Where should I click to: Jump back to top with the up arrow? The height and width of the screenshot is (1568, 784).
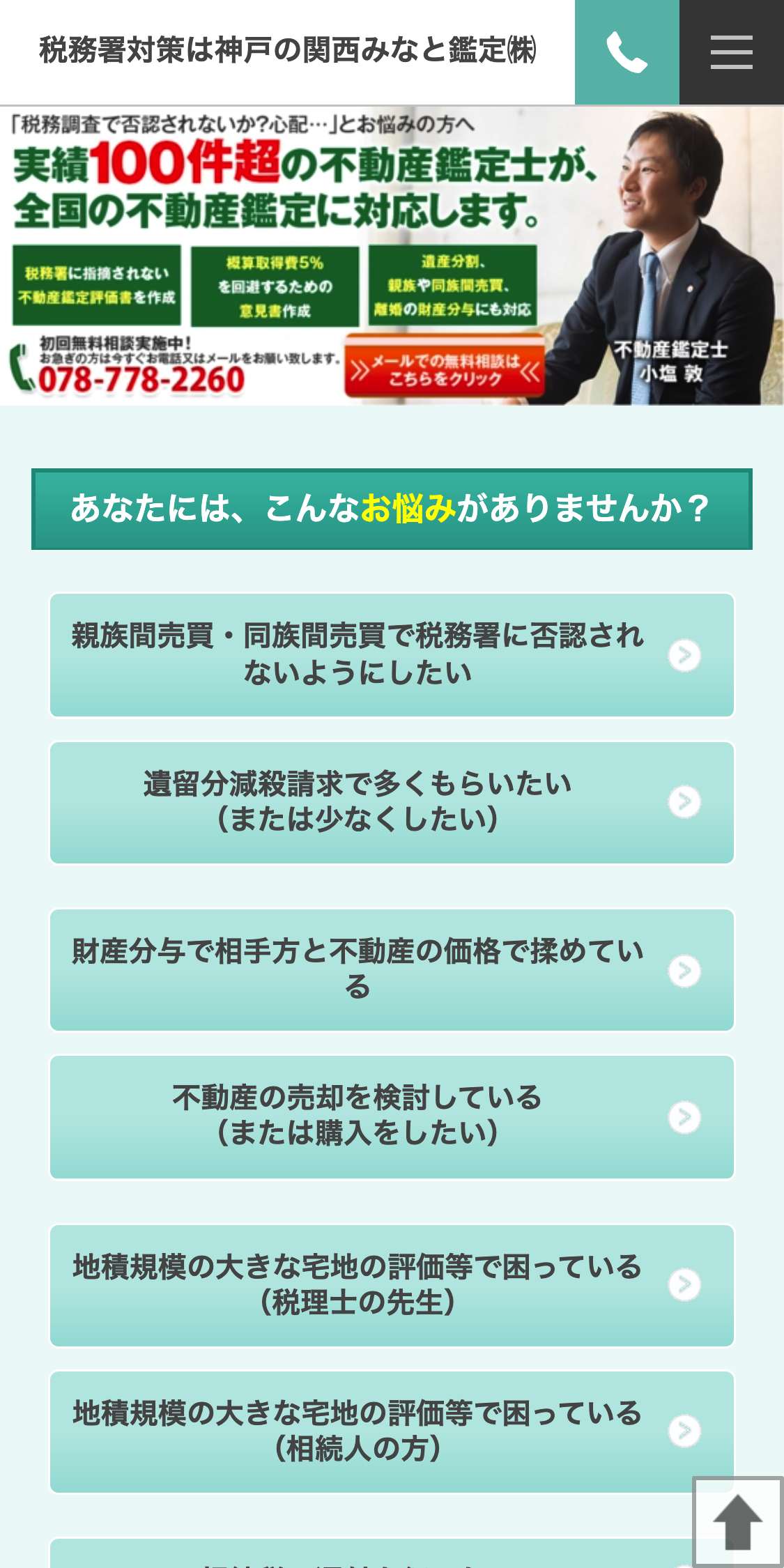(737, 1522)
